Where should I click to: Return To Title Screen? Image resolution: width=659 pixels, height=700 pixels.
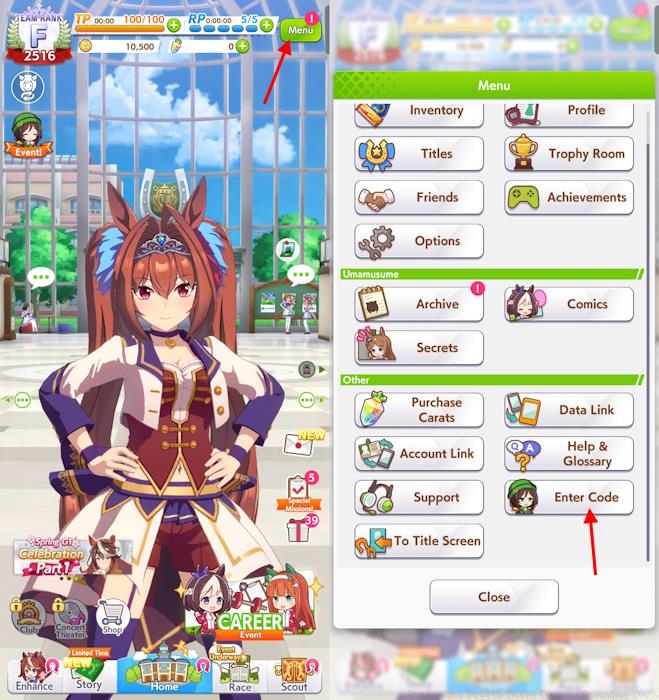tap(419, 541)
